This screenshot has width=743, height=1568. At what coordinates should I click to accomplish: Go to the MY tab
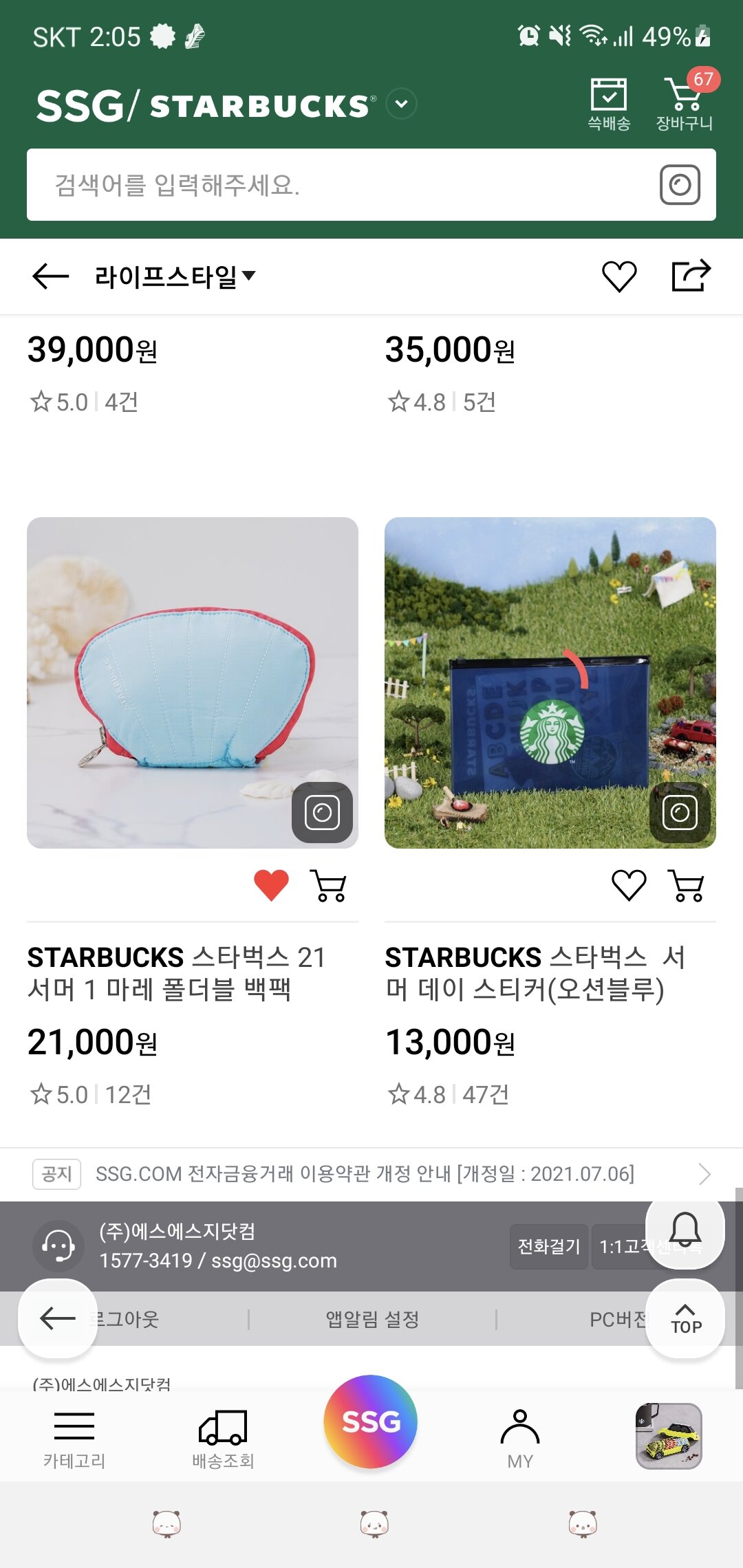pyautogui.click(x=520, y=1437)
